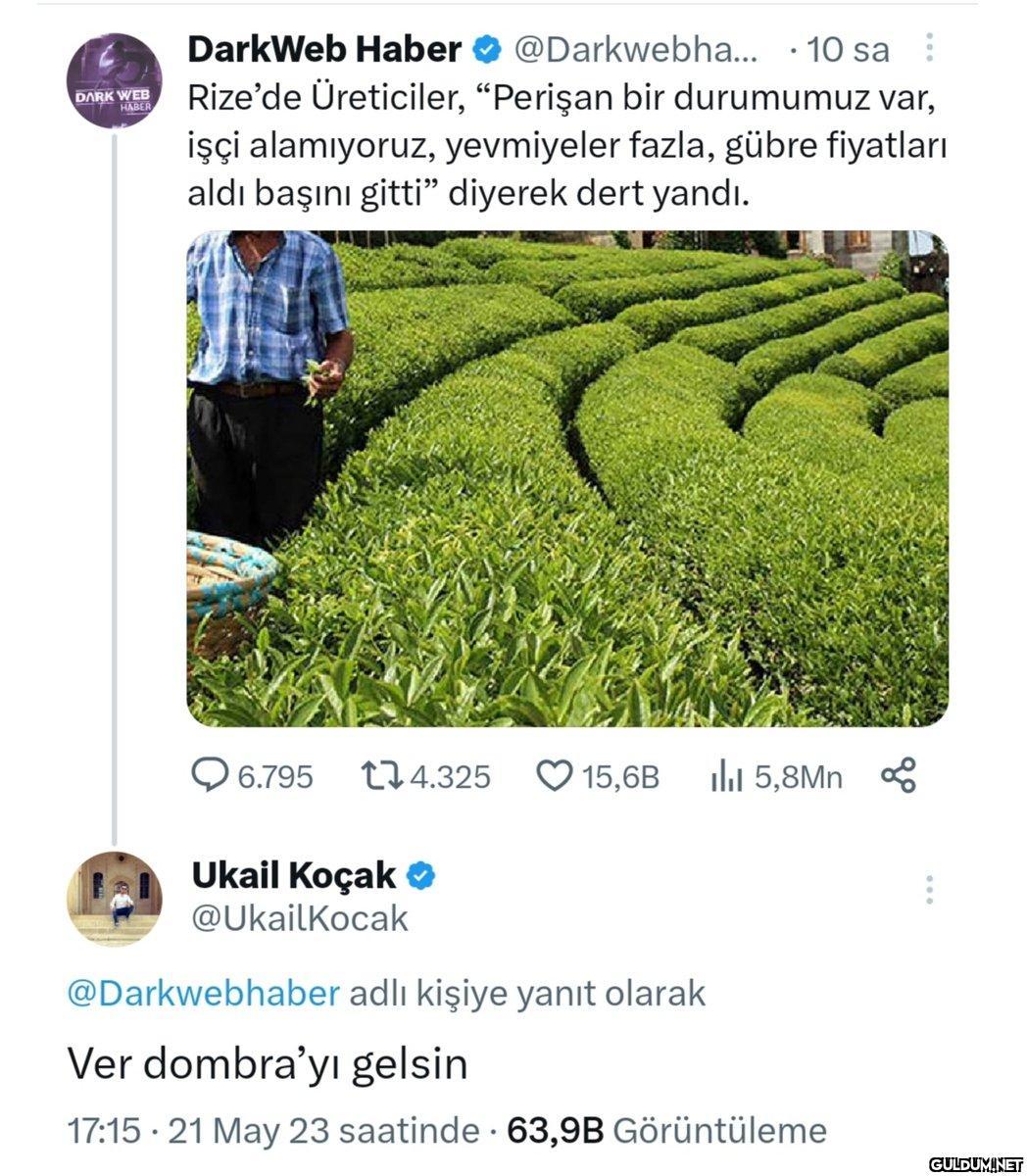Reply to DarkWeb Haber's tweet
1027x1176 pixels.
(209, 776)
